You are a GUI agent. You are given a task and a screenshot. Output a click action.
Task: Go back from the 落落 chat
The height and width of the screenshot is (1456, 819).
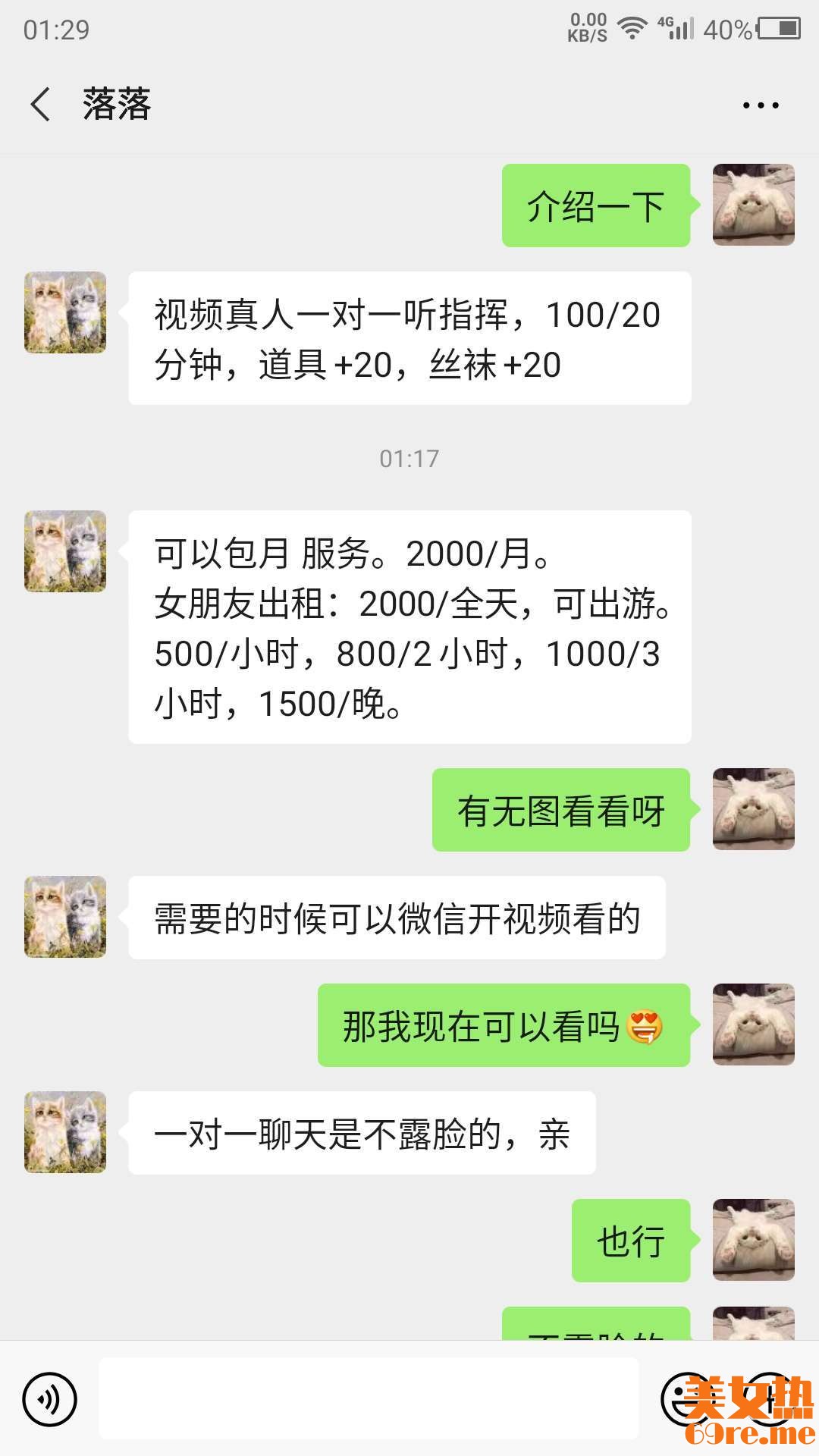coord(41,104)
